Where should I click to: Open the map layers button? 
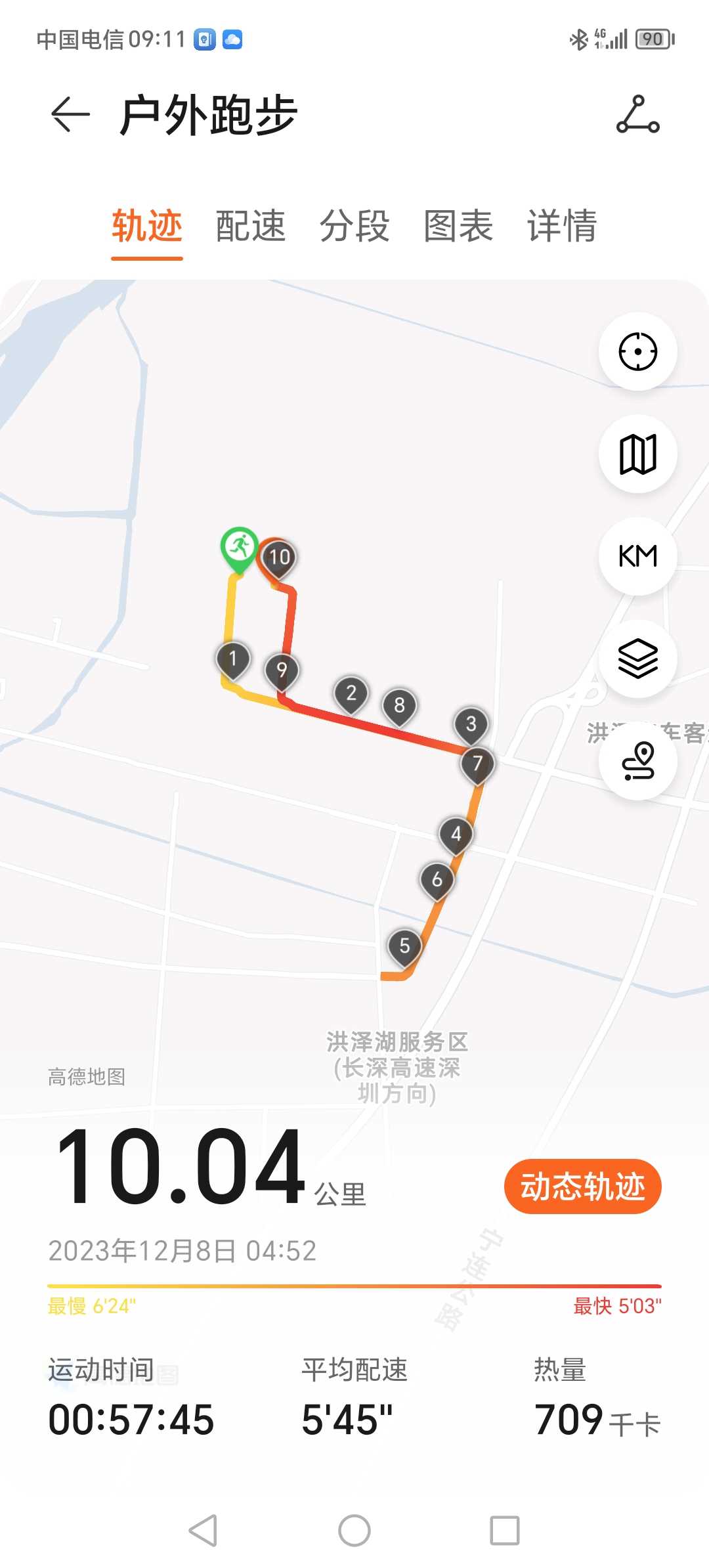pos(637,659)
